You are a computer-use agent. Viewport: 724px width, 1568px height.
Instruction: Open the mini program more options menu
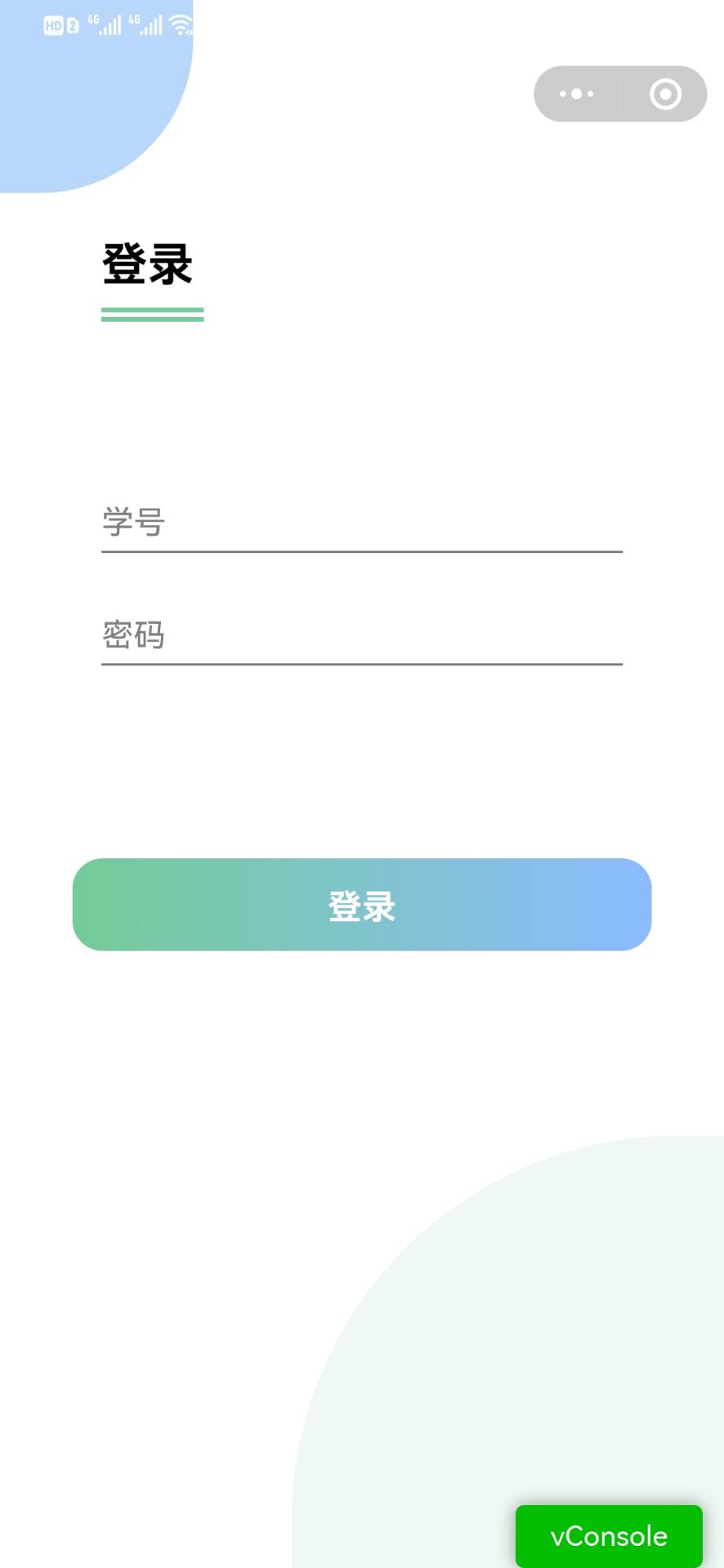(x=577, y=94)
